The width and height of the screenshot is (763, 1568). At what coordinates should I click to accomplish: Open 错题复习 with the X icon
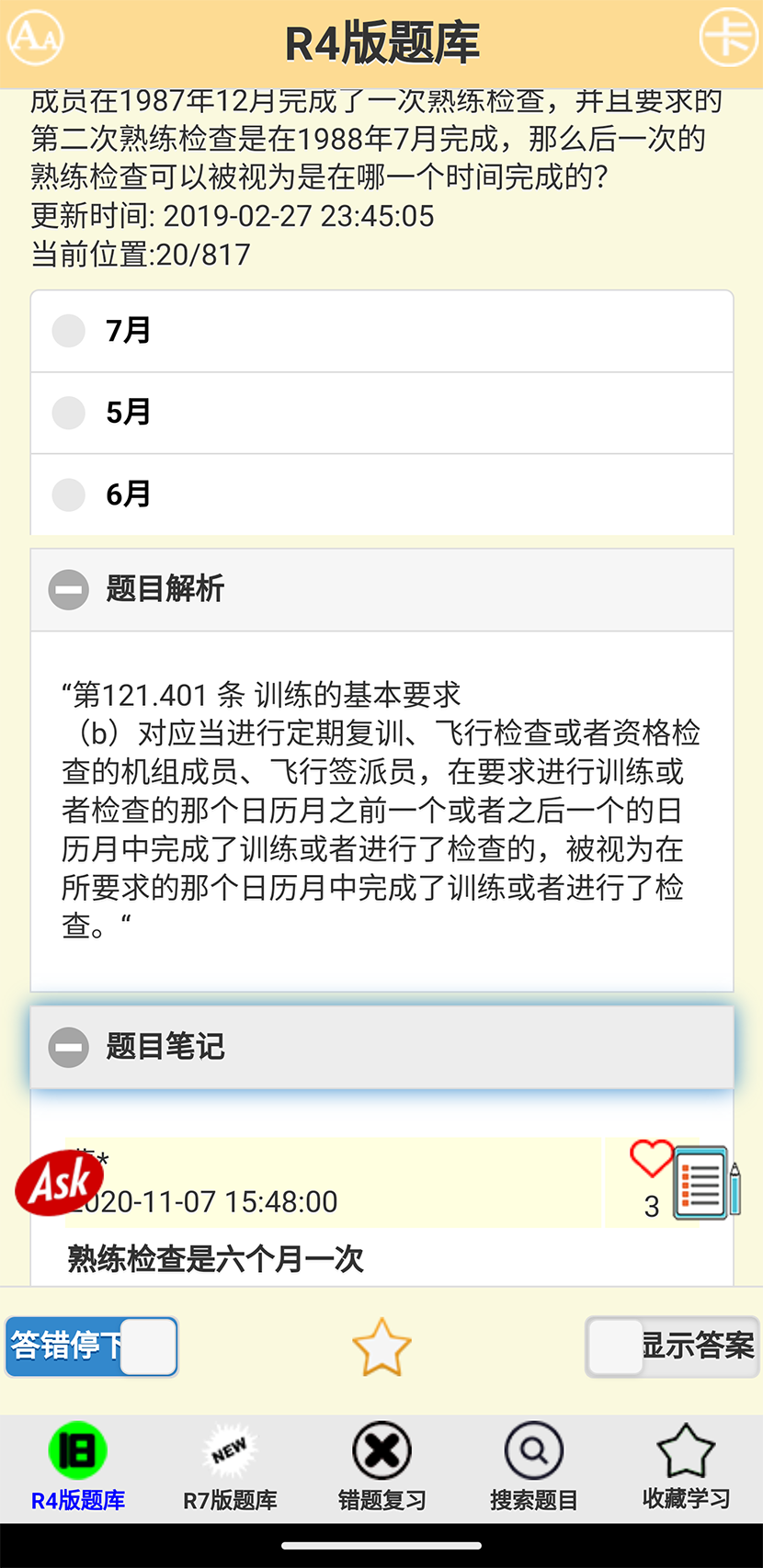coord(381,1466)
